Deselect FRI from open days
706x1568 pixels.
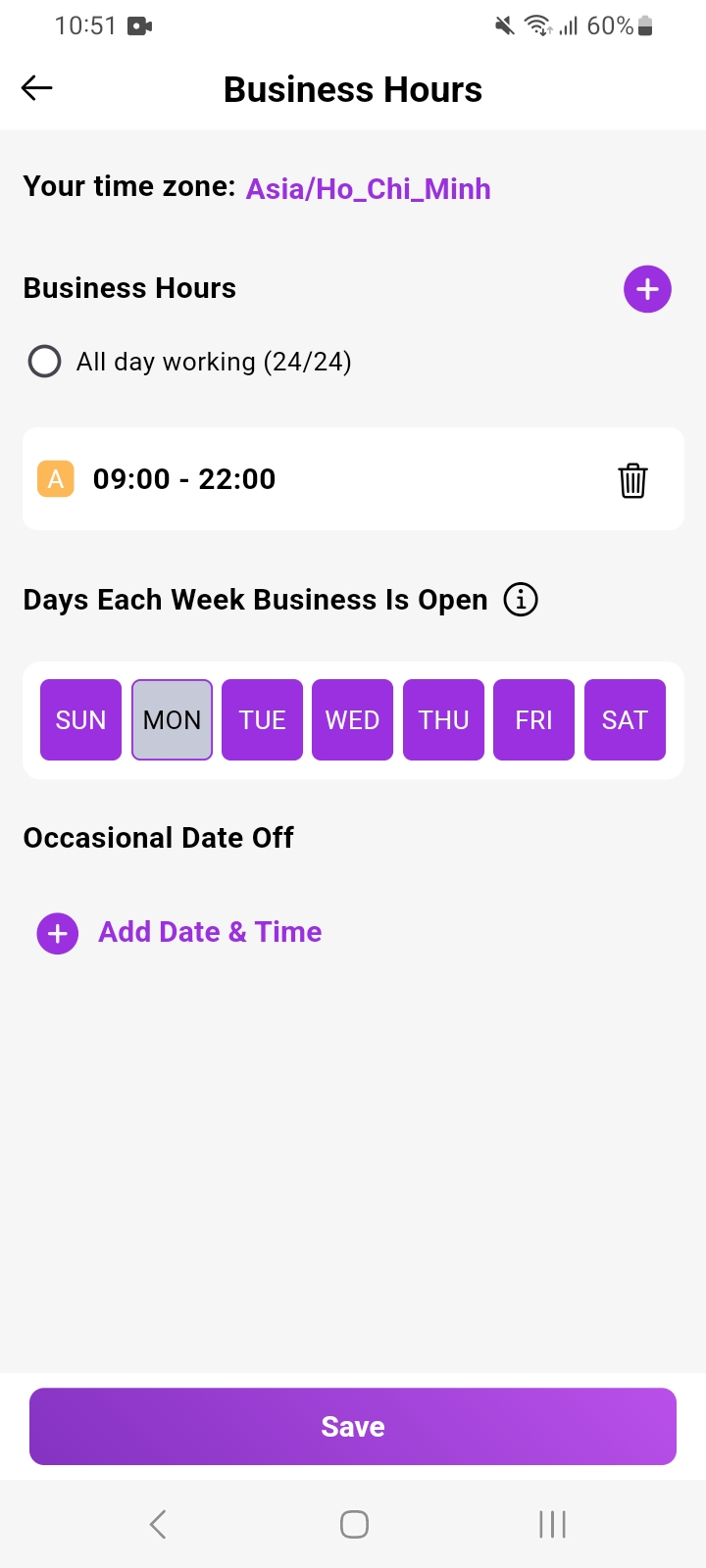(x=533, y=720)
